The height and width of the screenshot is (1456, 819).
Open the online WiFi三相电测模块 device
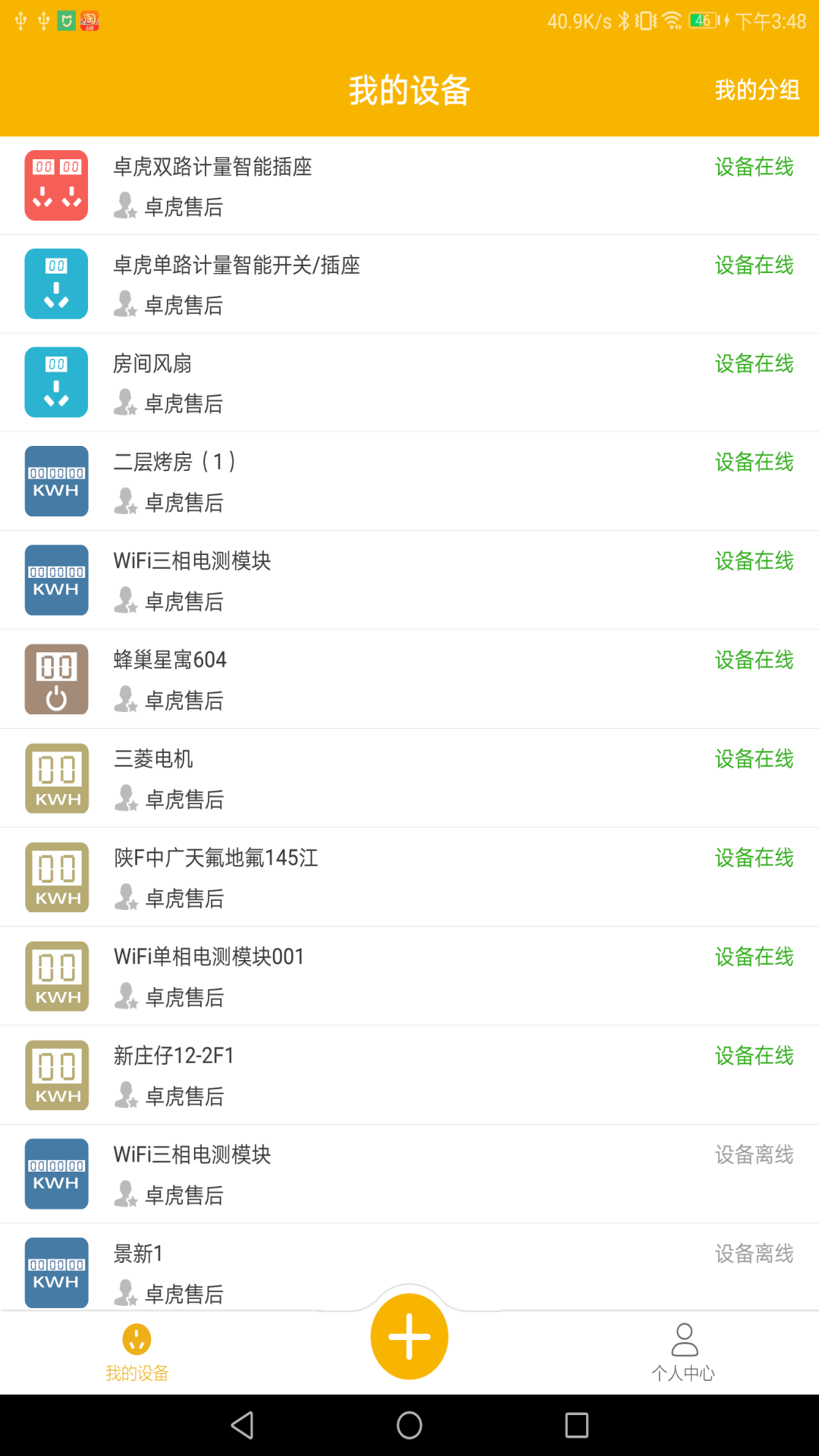pos(409,580)
